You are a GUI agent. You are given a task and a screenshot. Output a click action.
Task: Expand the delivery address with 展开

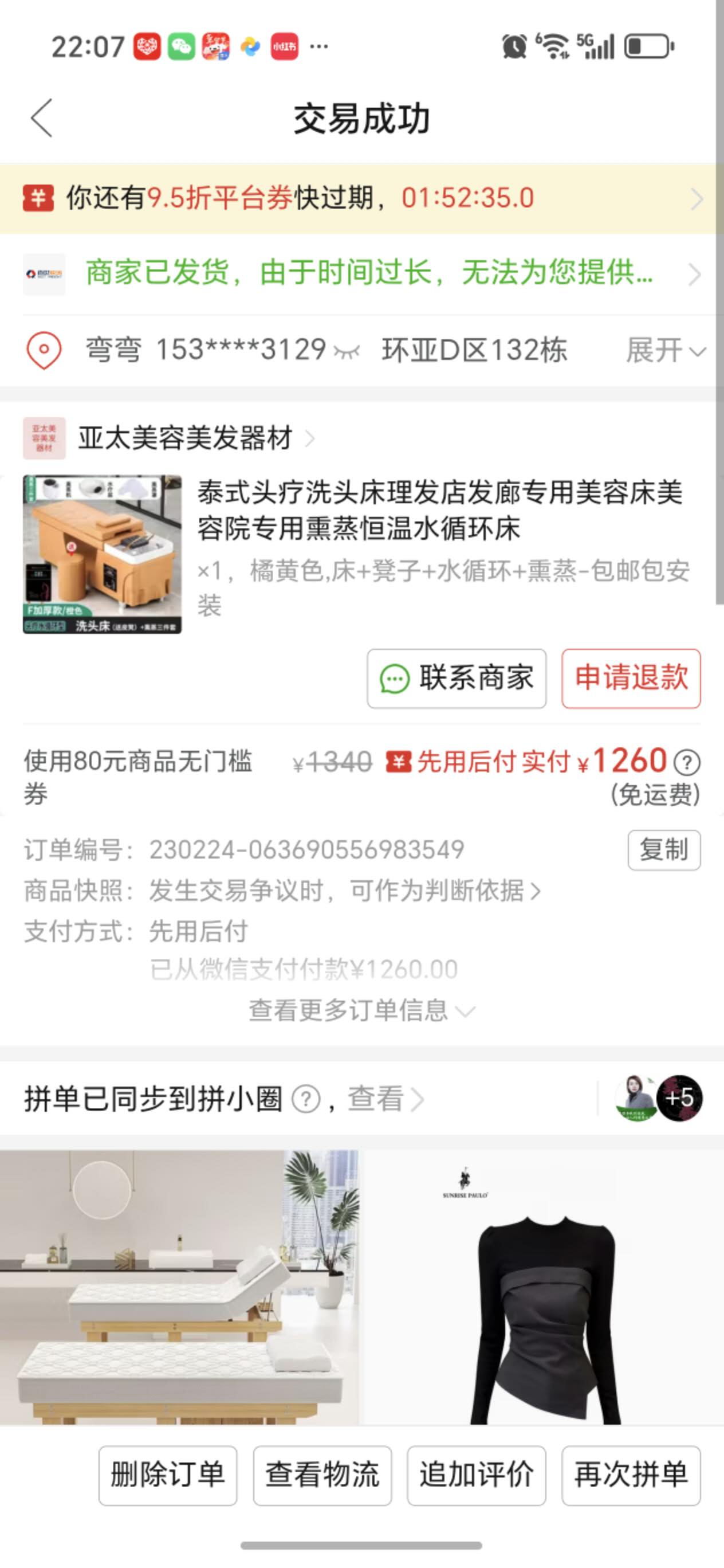(666, 351)
